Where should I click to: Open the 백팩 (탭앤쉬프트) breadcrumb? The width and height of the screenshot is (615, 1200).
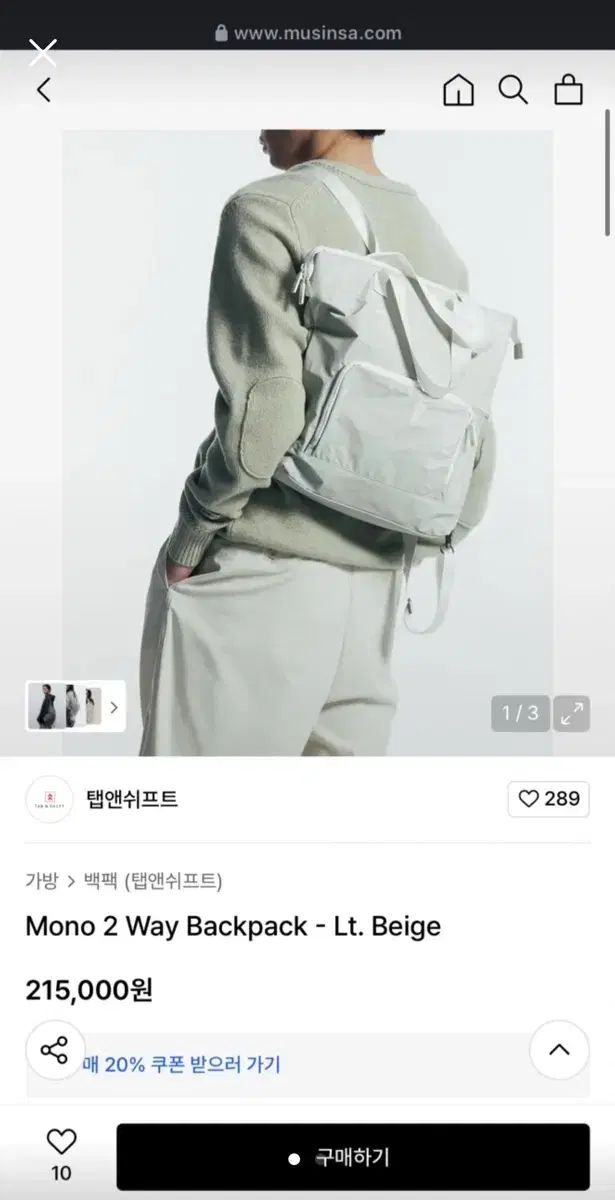[153, 881]
